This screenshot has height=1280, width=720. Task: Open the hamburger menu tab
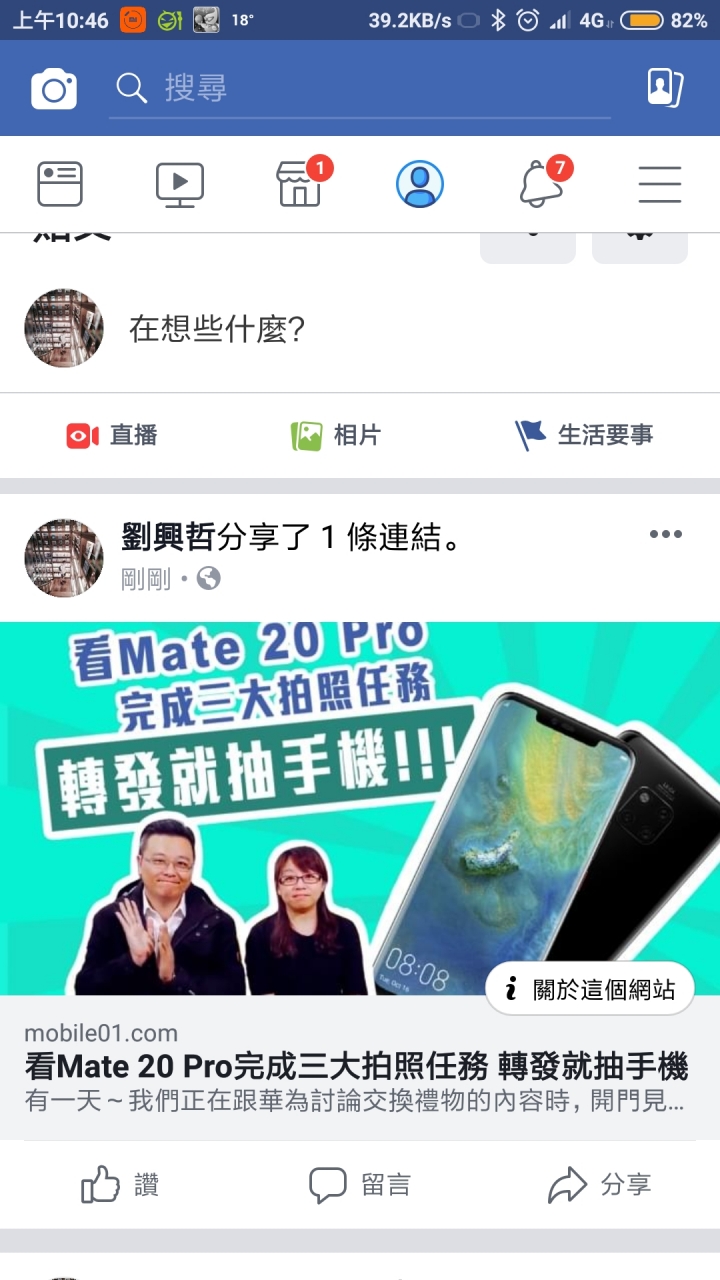tap(660, 185)
